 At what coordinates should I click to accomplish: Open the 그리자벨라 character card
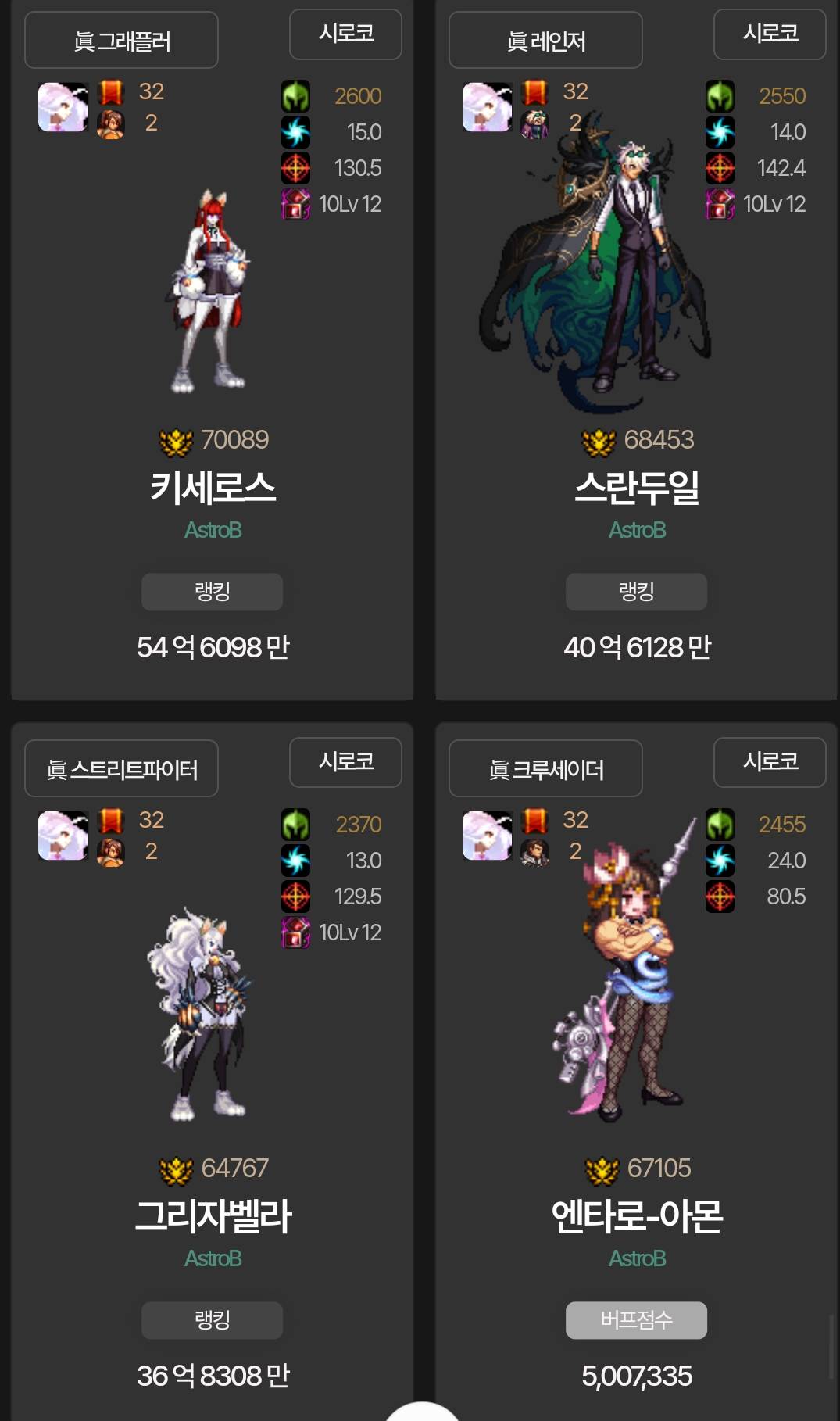point(213,1215)
